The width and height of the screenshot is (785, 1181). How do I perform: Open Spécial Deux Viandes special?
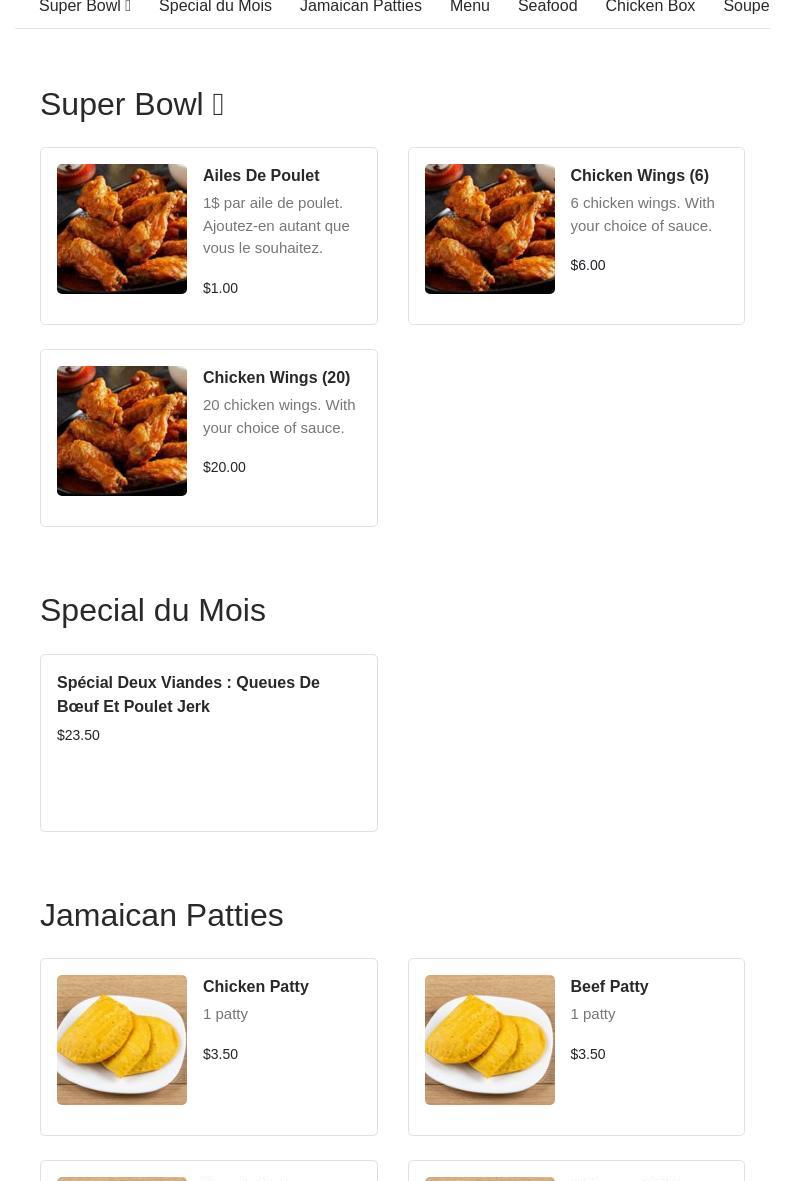coord(209,742)
